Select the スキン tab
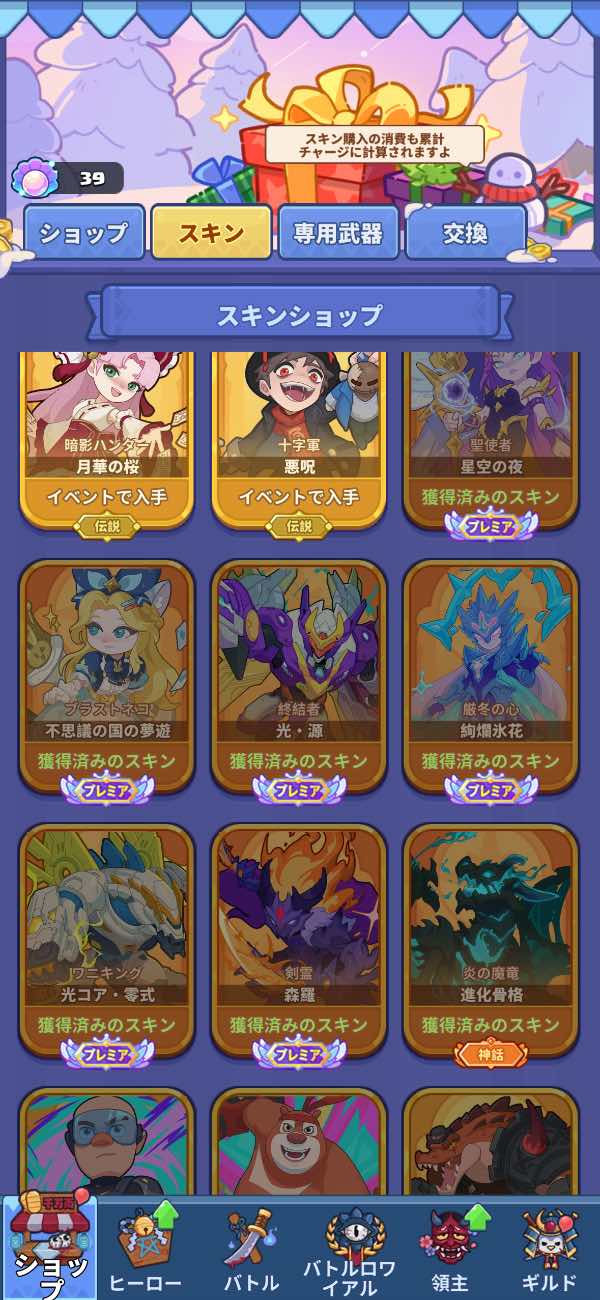The width and height of the screenshot is (600, 1300). click(211, 233)
